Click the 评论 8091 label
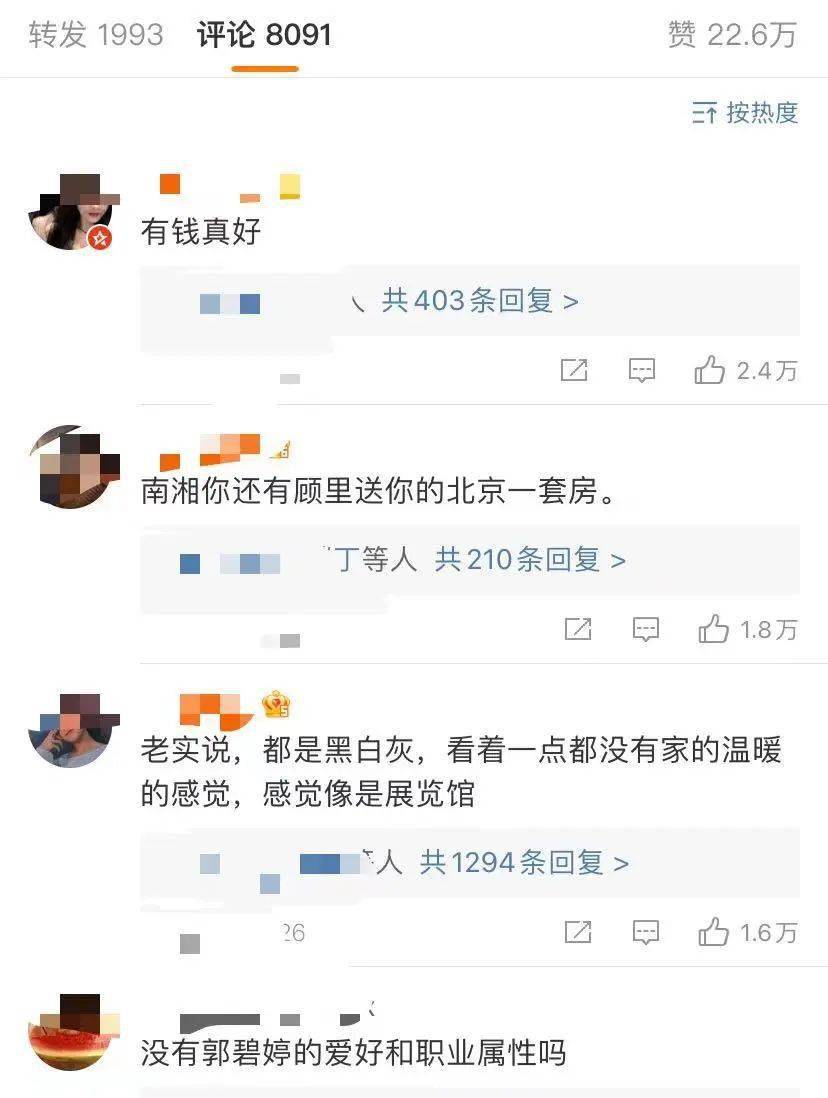The width and height of the screenshot is (828, 1098). tap(263, 33)
